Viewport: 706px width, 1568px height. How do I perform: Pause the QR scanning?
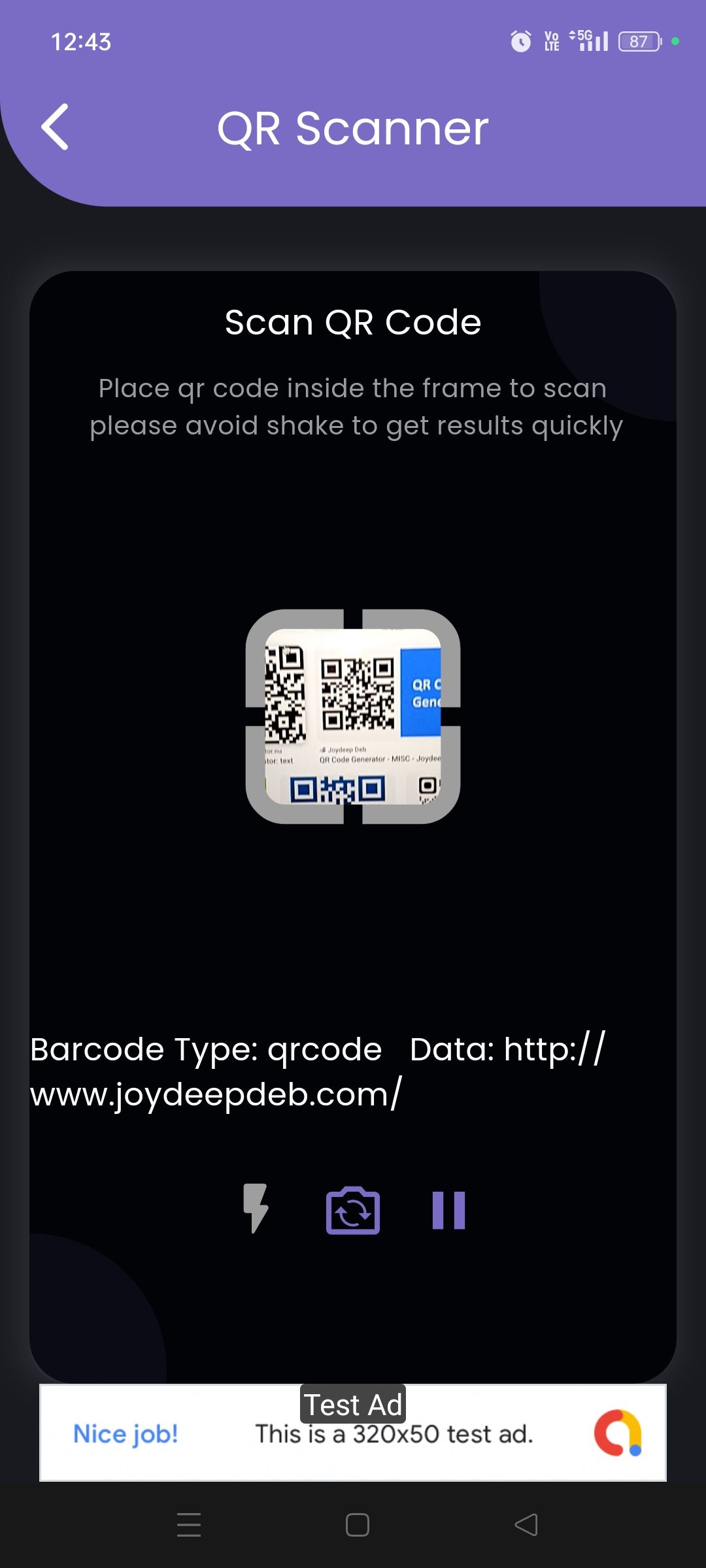pyautogui.click(x=448, y=1211)
